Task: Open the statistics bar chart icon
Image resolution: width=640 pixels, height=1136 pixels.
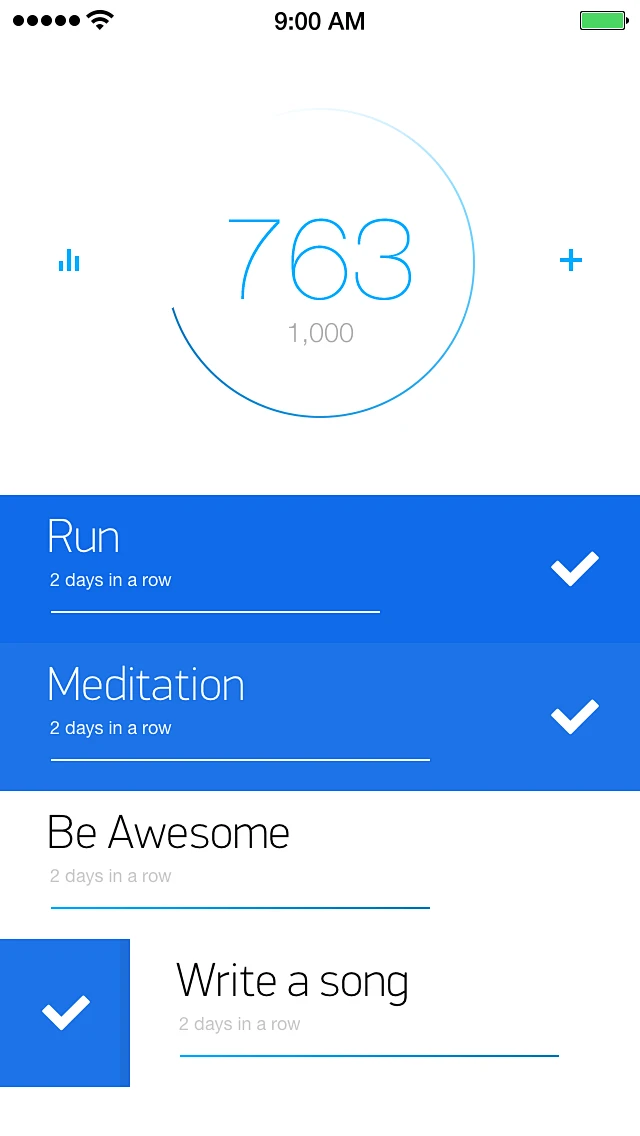Action: [x=69, y=261]
